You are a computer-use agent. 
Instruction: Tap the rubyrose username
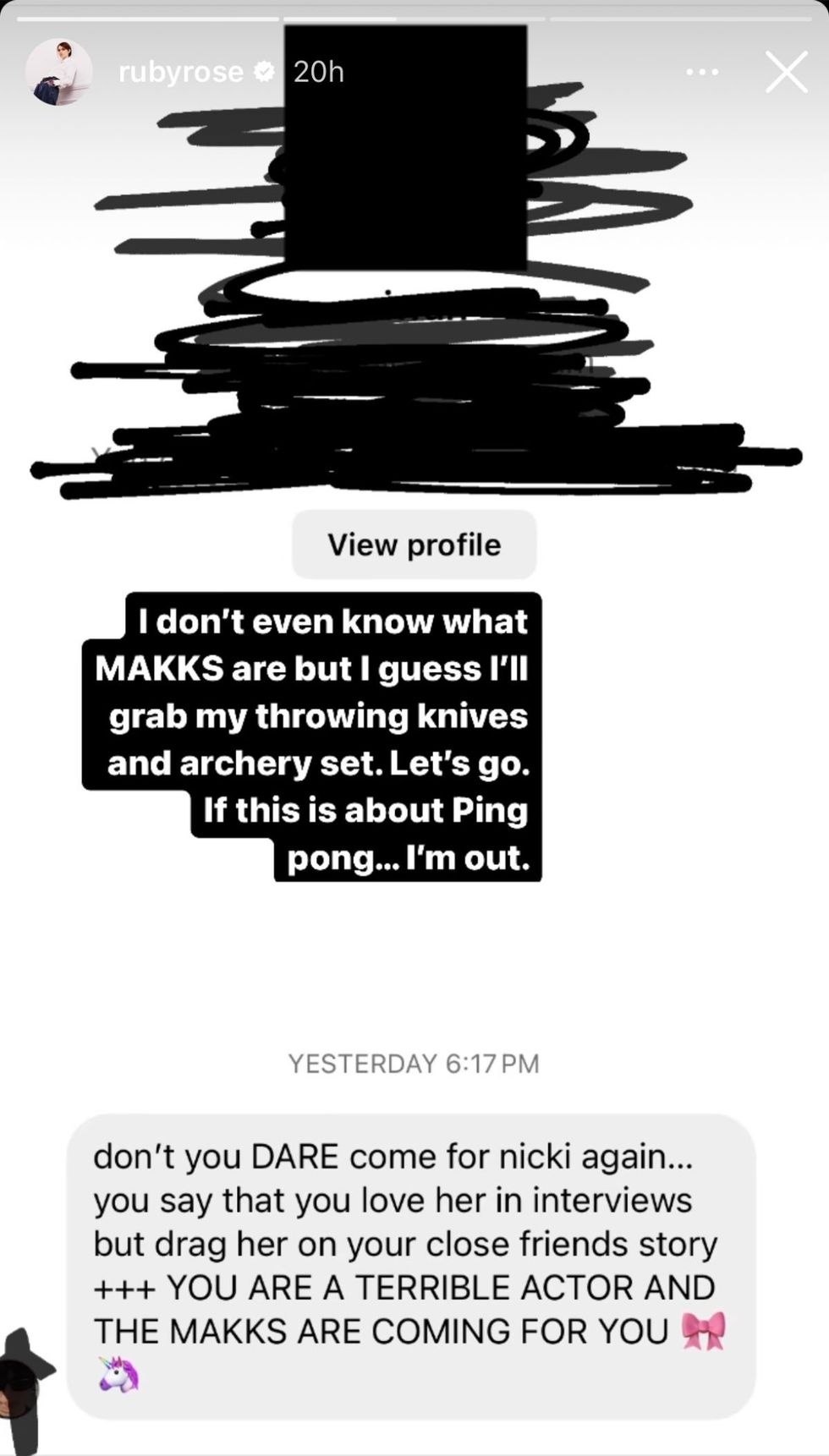point(180,73)
